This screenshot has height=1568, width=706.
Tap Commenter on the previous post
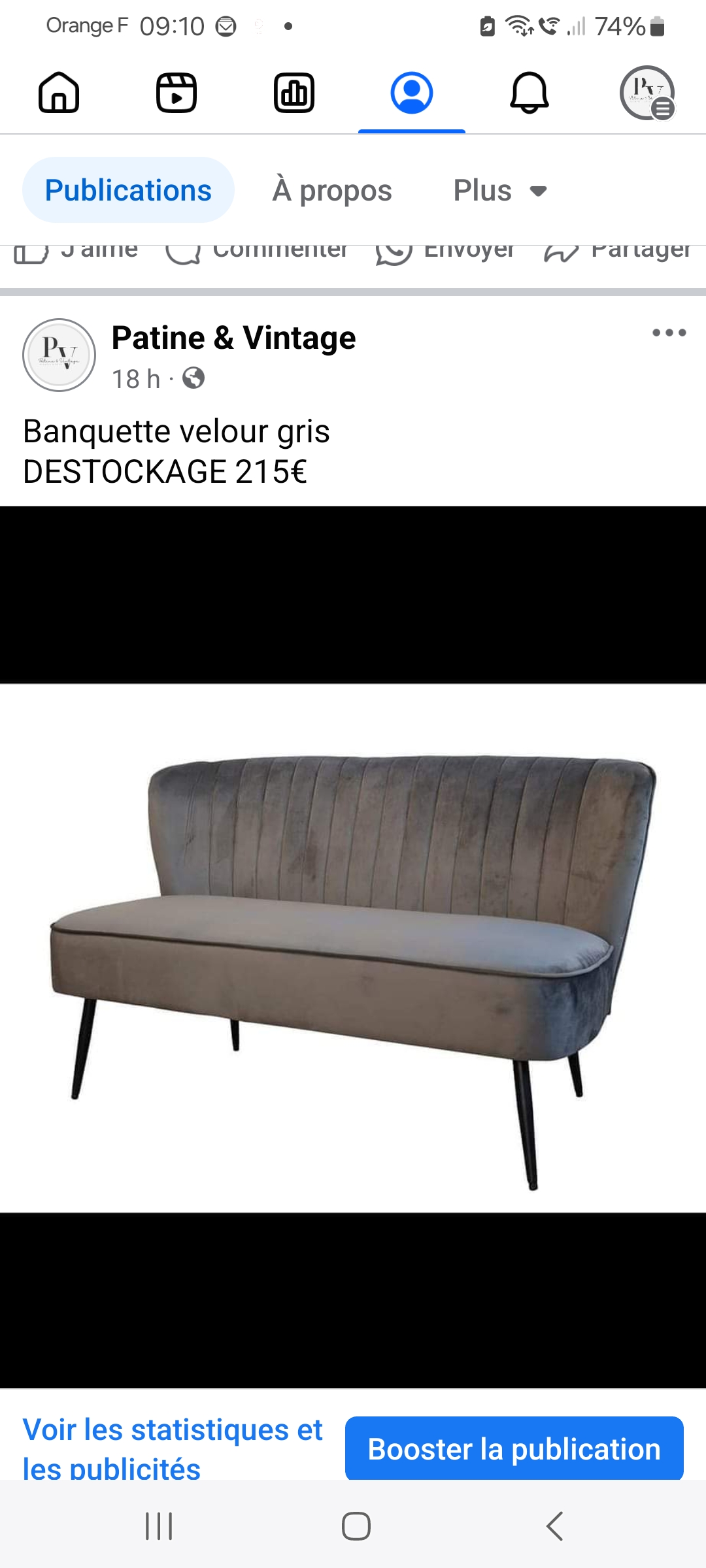point(257,251)
